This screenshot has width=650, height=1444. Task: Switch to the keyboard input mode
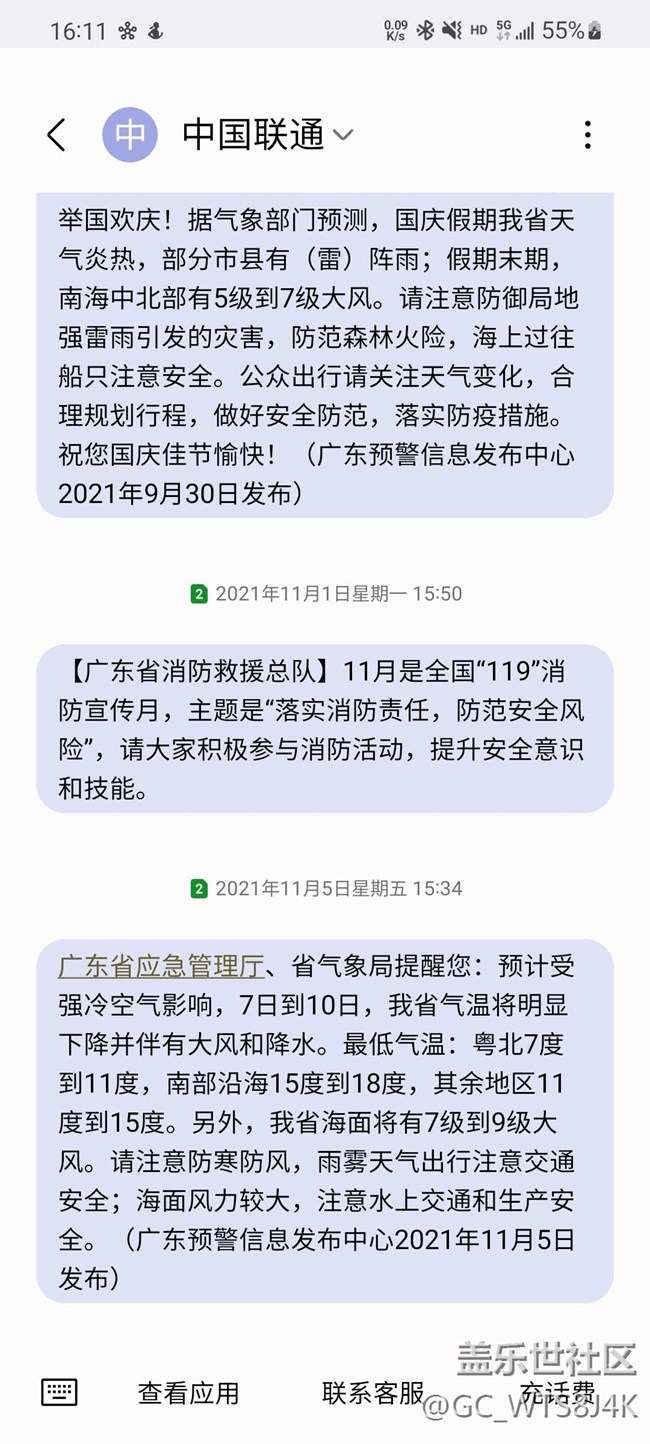coord(59,1391)
